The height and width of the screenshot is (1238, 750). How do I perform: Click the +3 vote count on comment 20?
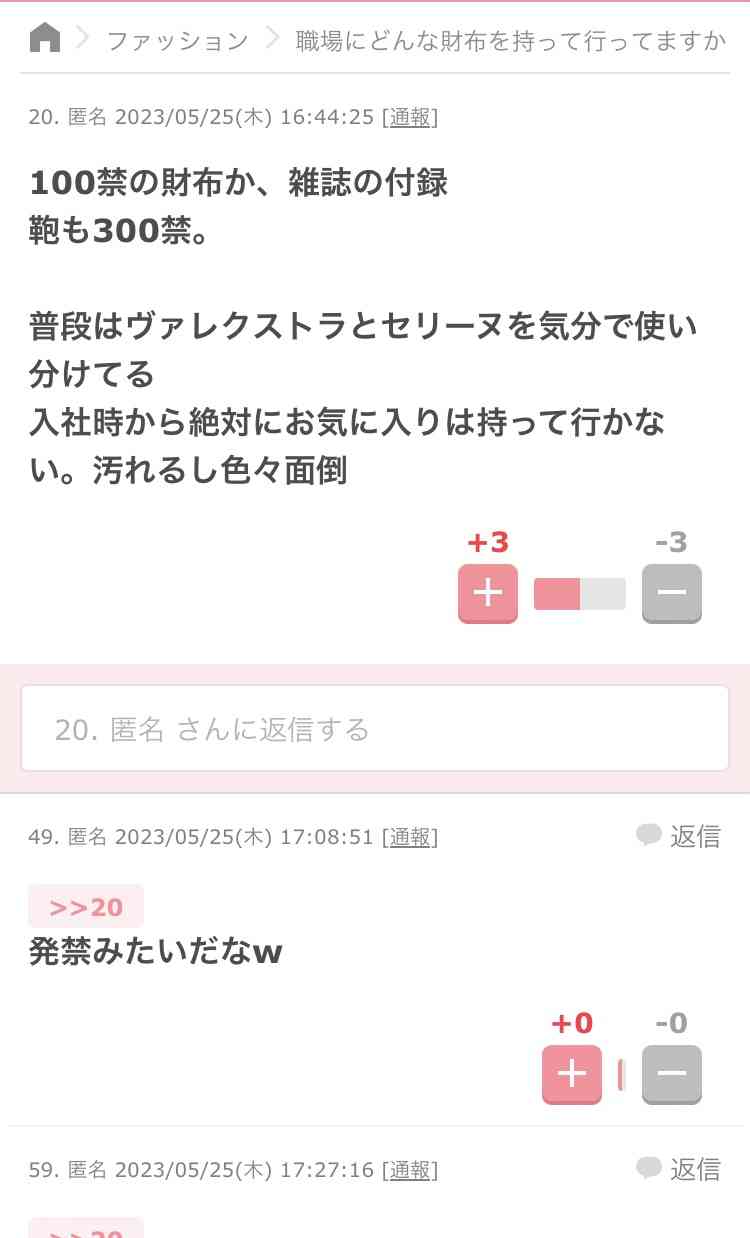coord(487,541)
